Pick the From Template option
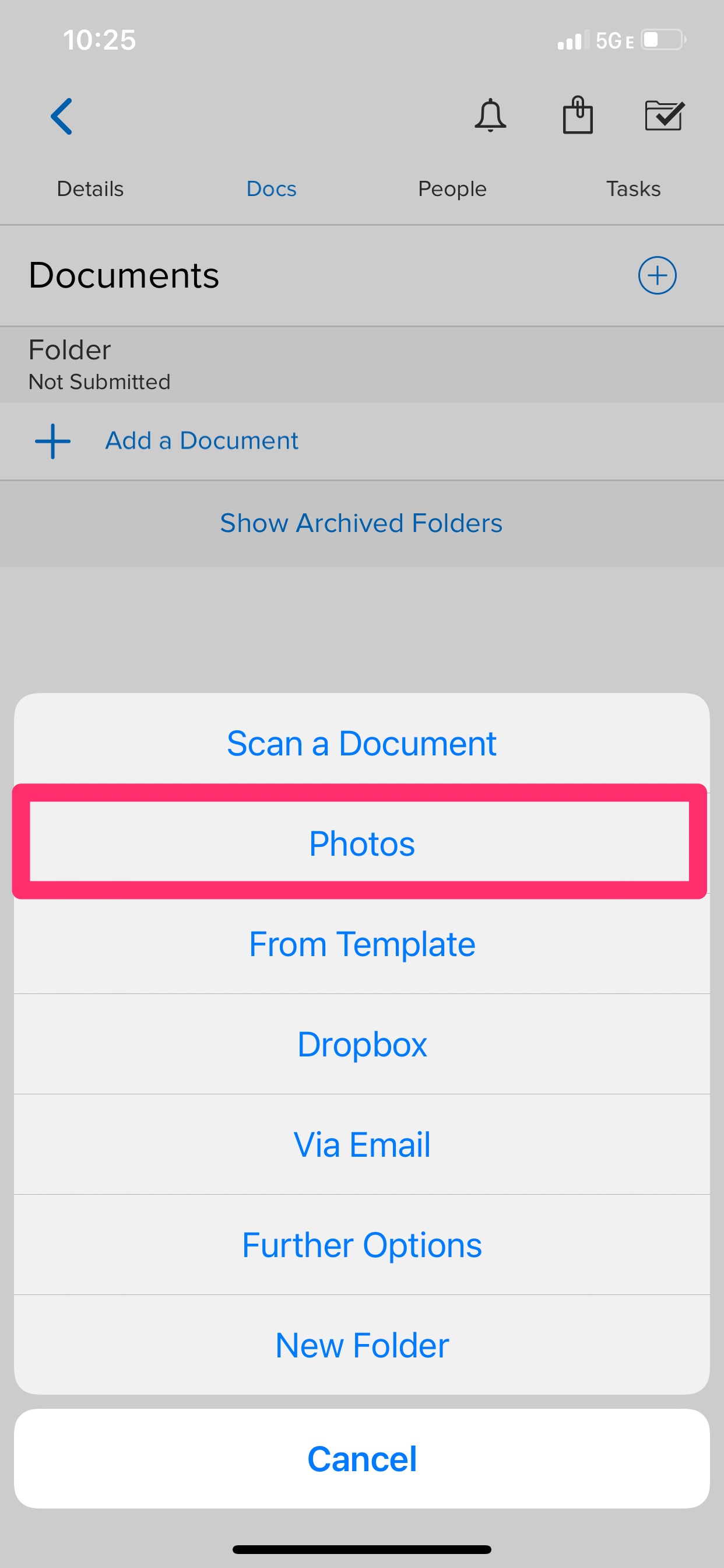 [361, 943]
